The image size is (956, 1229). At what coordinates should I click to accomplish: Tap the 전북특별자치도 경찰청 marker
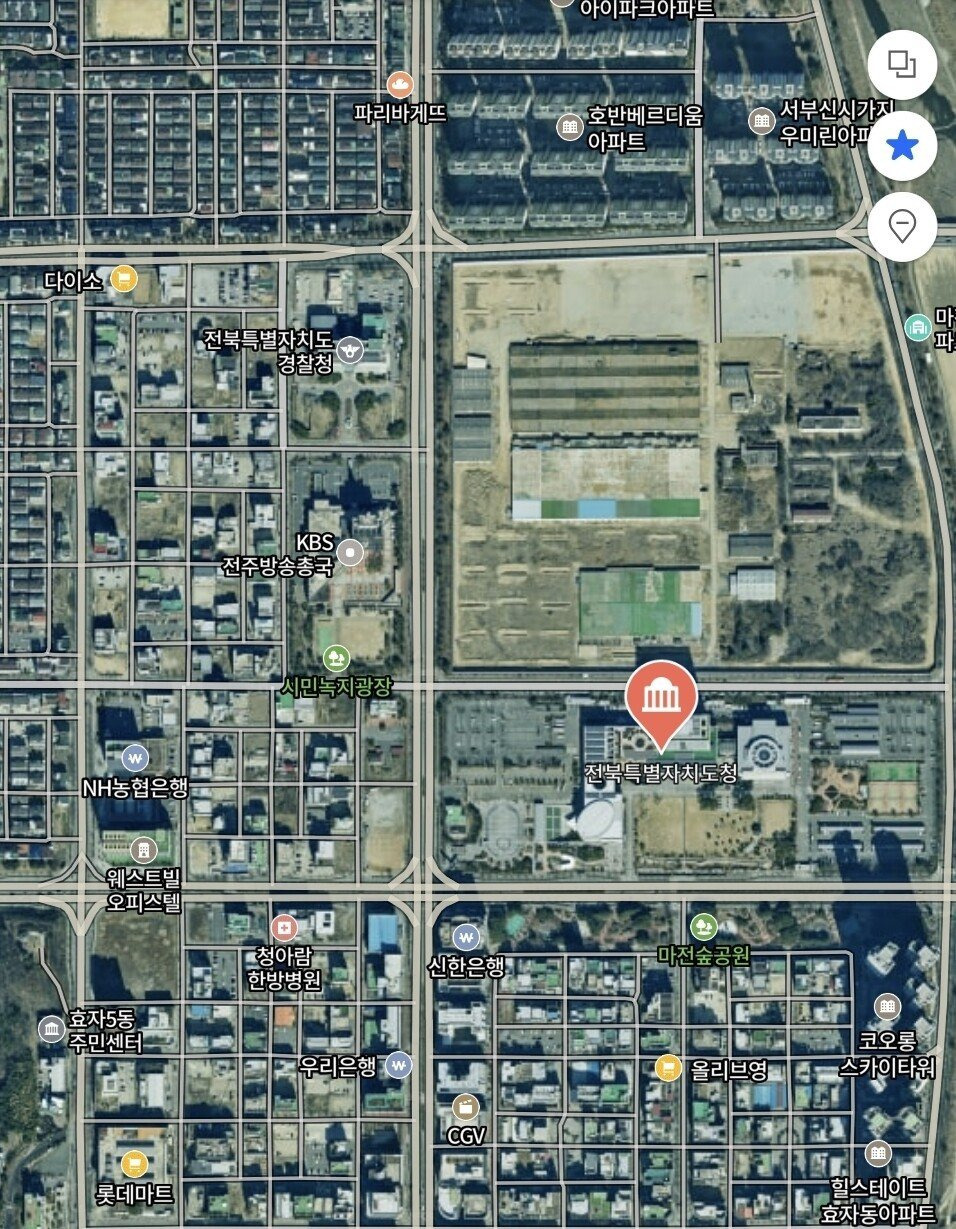(x=350, y=350)
